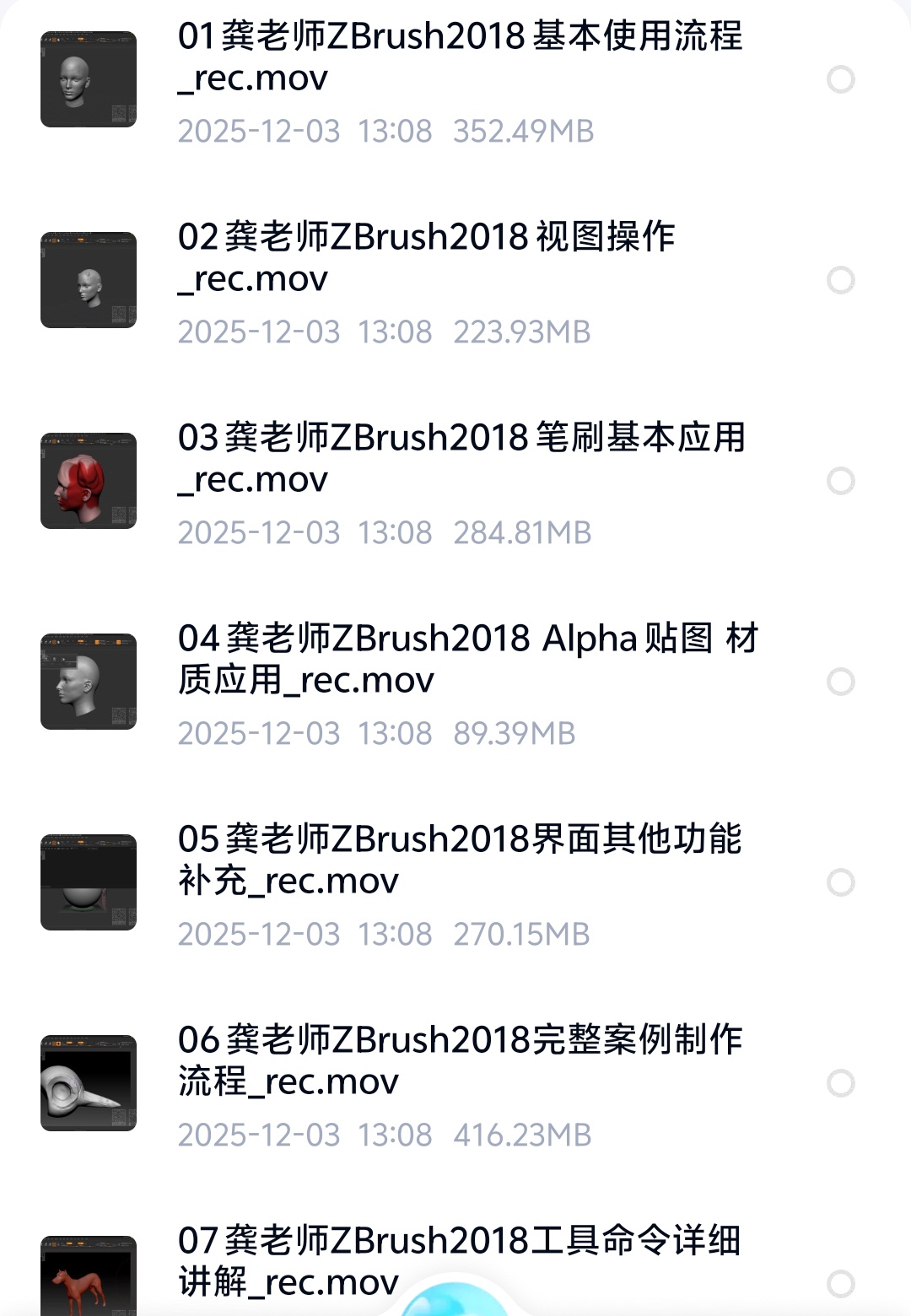This screenshot has height=1316, width=911.
Task: Open the sphere thumbnail for video 05
Action: coord(88,882)
